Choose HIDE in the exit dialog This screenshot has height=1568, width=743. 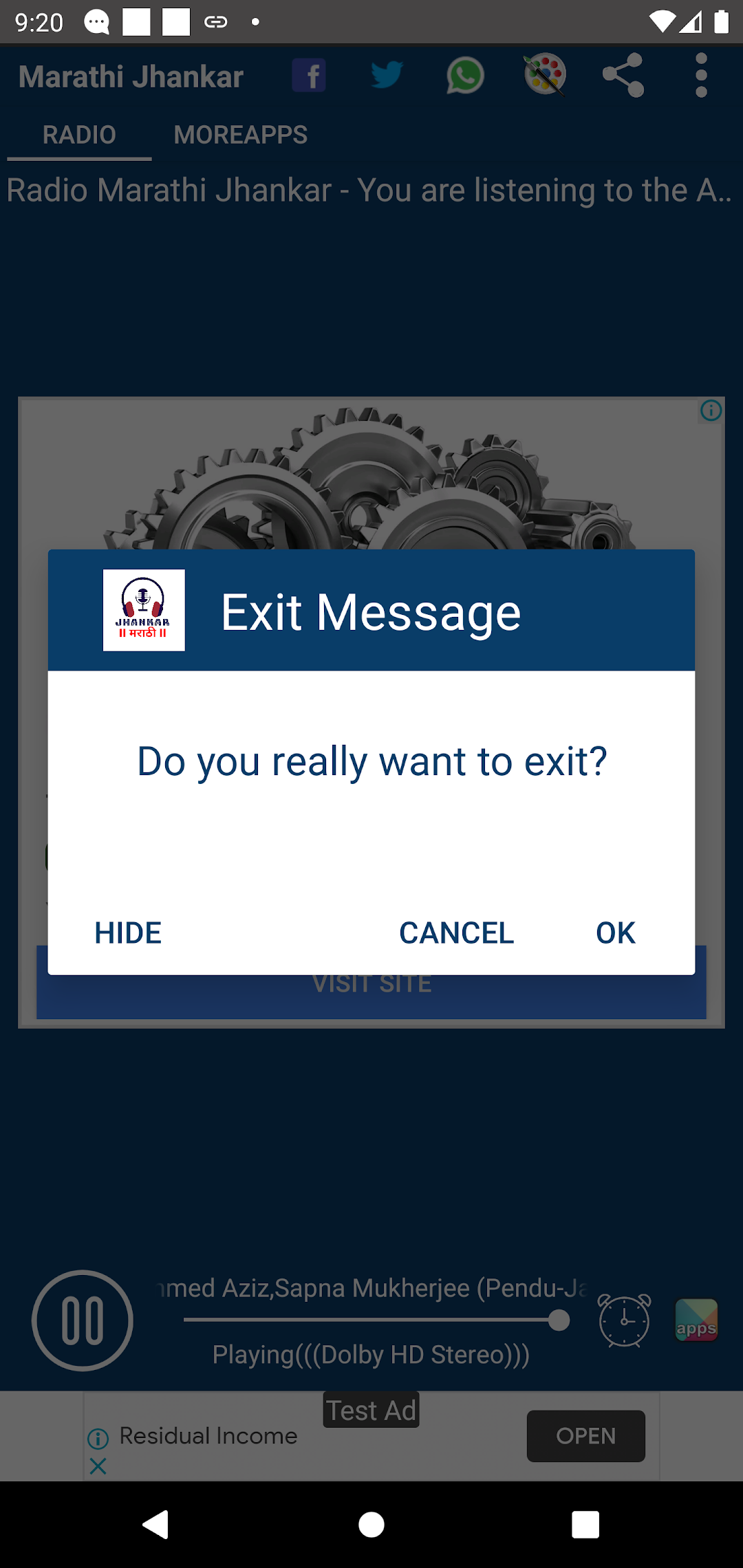point(128,933)
